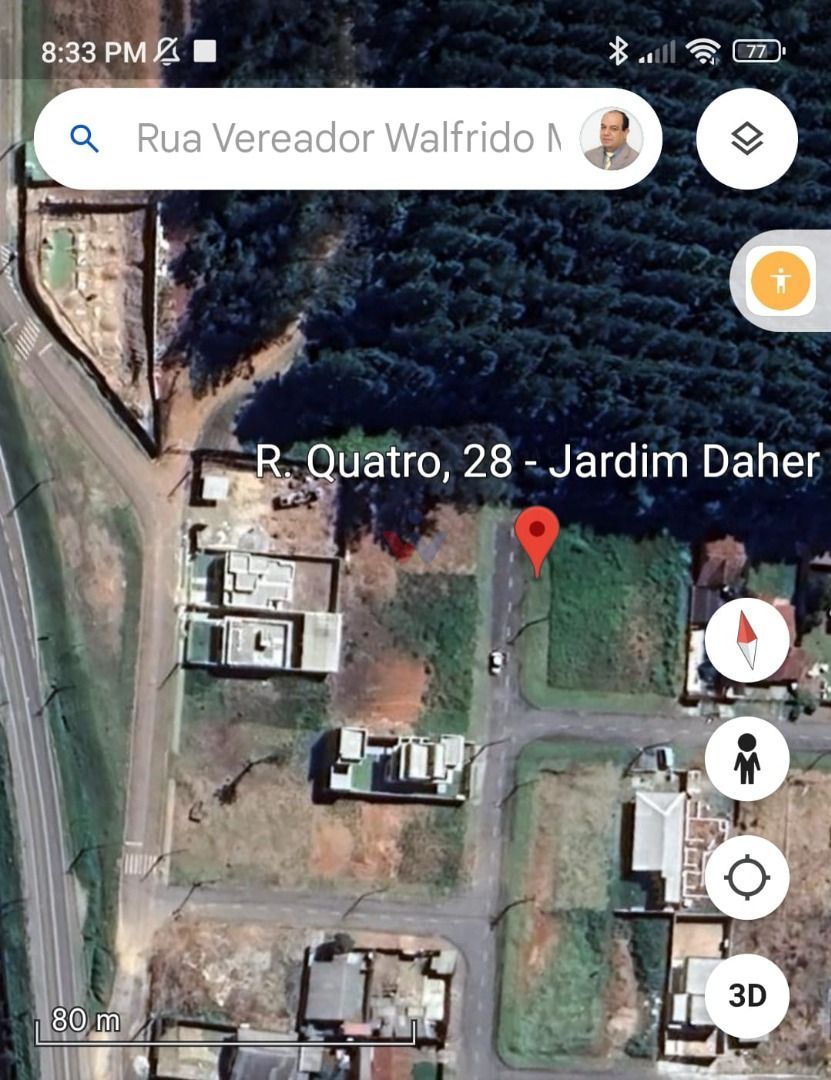
Task: Toggle 3D map view
Action: tap(745, 997)
